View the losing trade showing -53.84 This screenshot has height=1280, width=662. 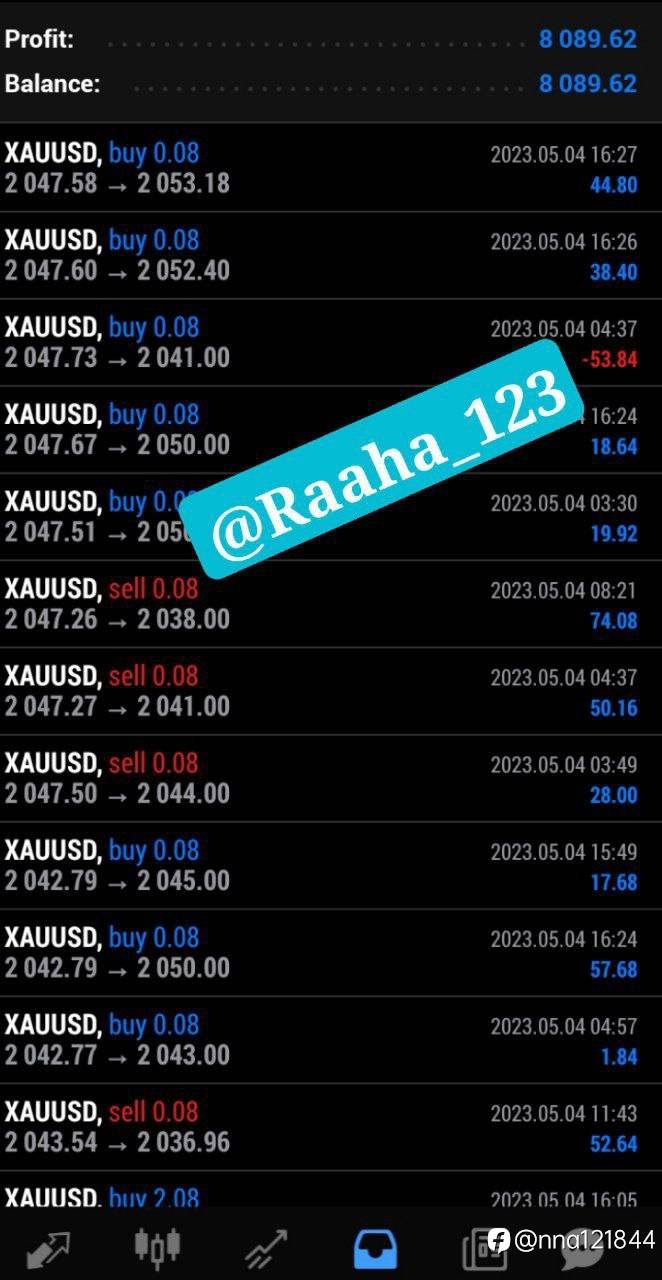[331, 342]
